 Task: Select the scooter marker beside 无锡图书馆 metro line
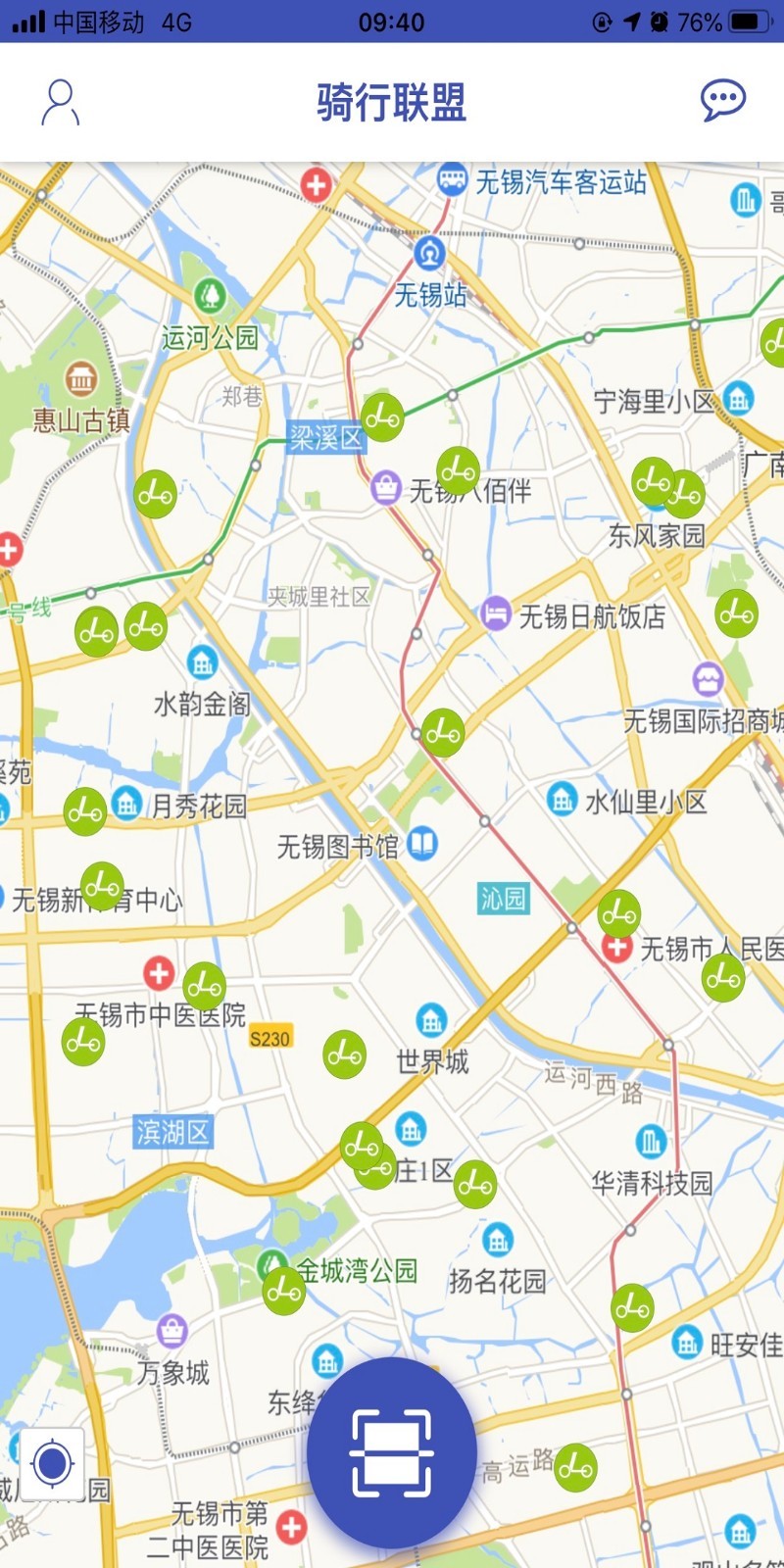(x=443, y=732)
